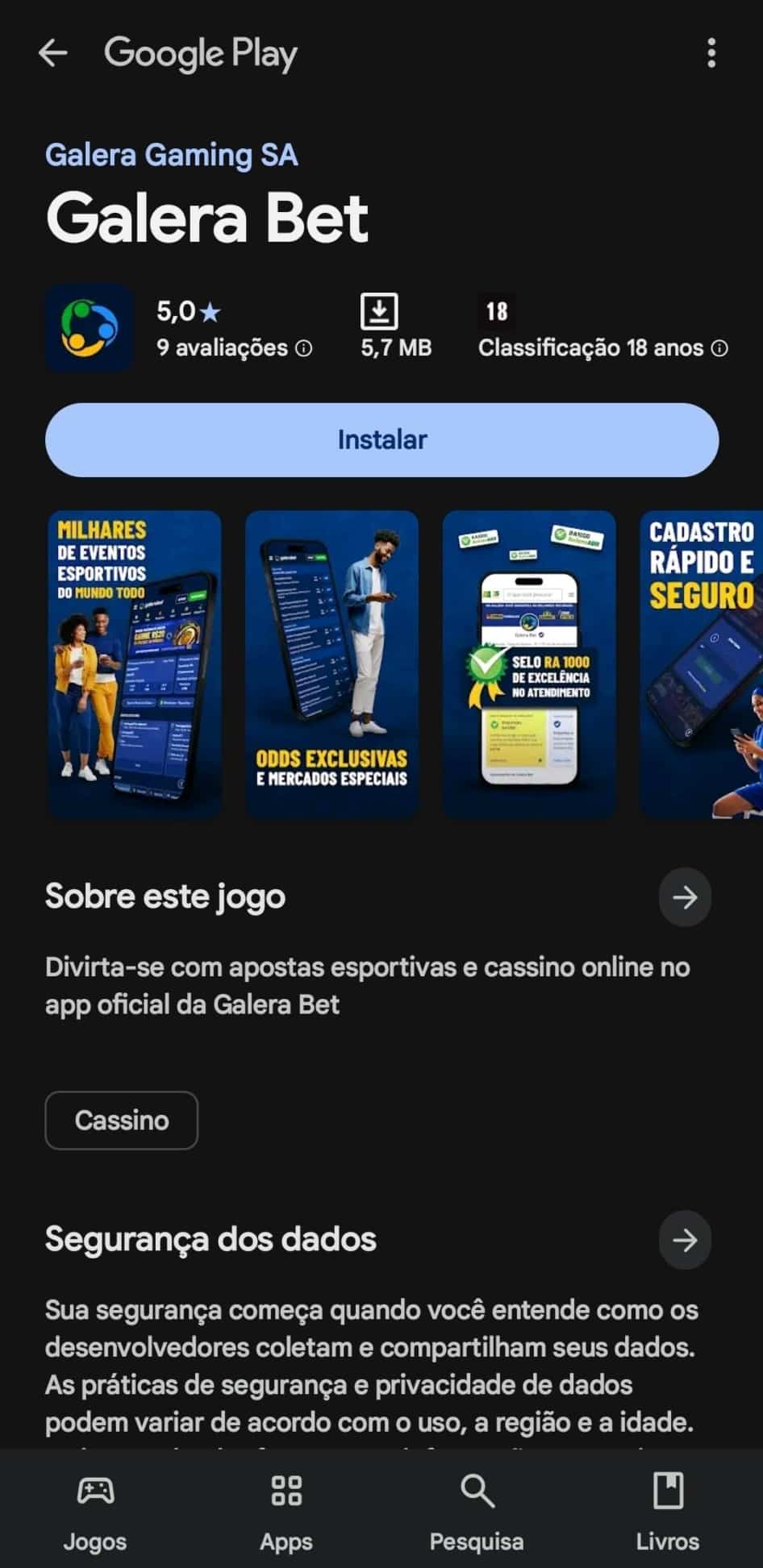Tap the back arrow to leave app page
The width and height of the screenshot is (763, 1568).
click(x=52, y=53)
